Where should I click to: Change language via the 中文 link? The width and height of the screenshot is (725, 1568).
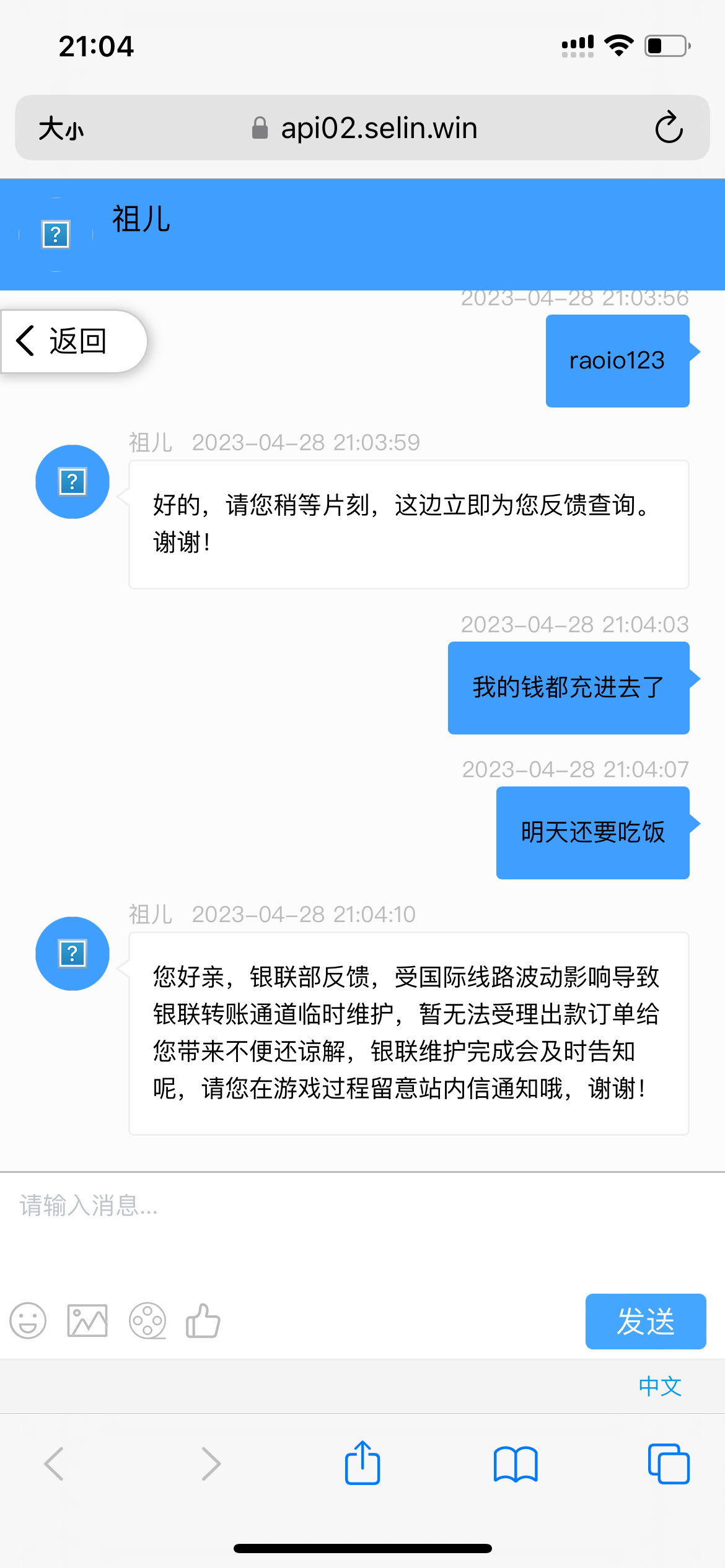pos(659,1387)
